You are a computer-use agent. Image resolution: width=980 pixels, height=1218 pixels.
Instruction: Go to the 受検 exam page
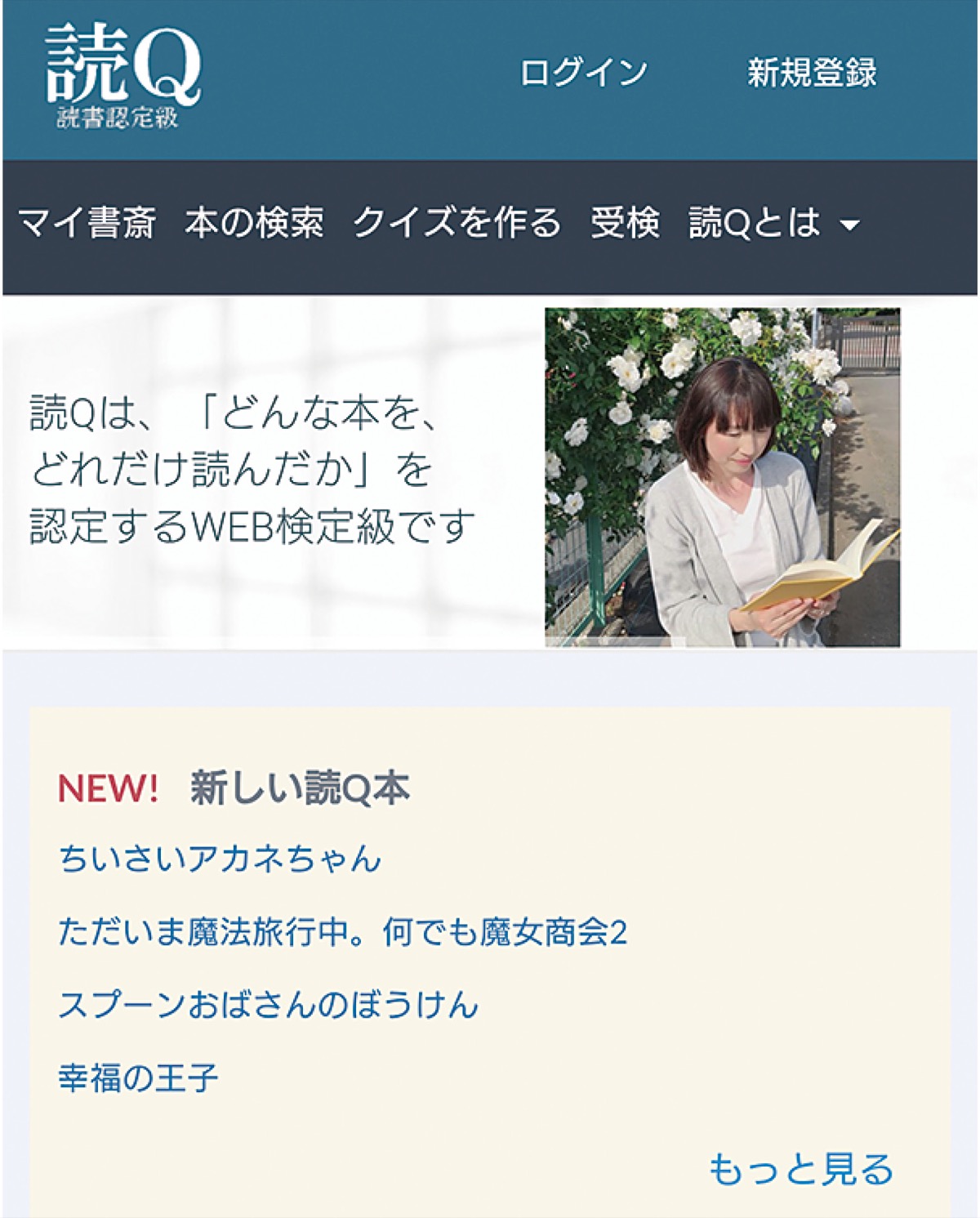[625, 223]
